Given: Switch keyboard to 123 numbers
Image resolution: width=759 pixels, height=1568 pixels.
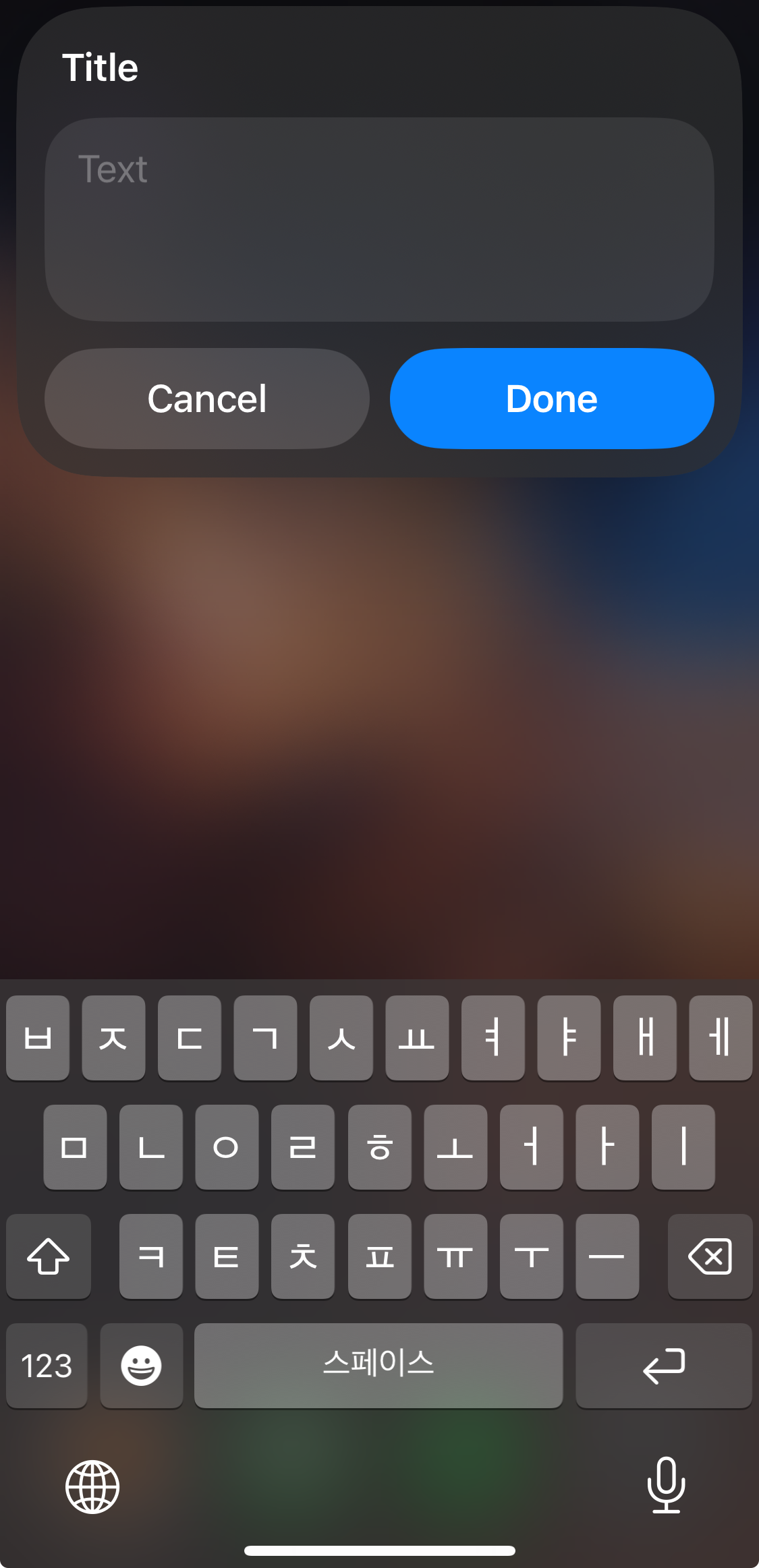Looking at the screenshot, I should click(47, 1366).
